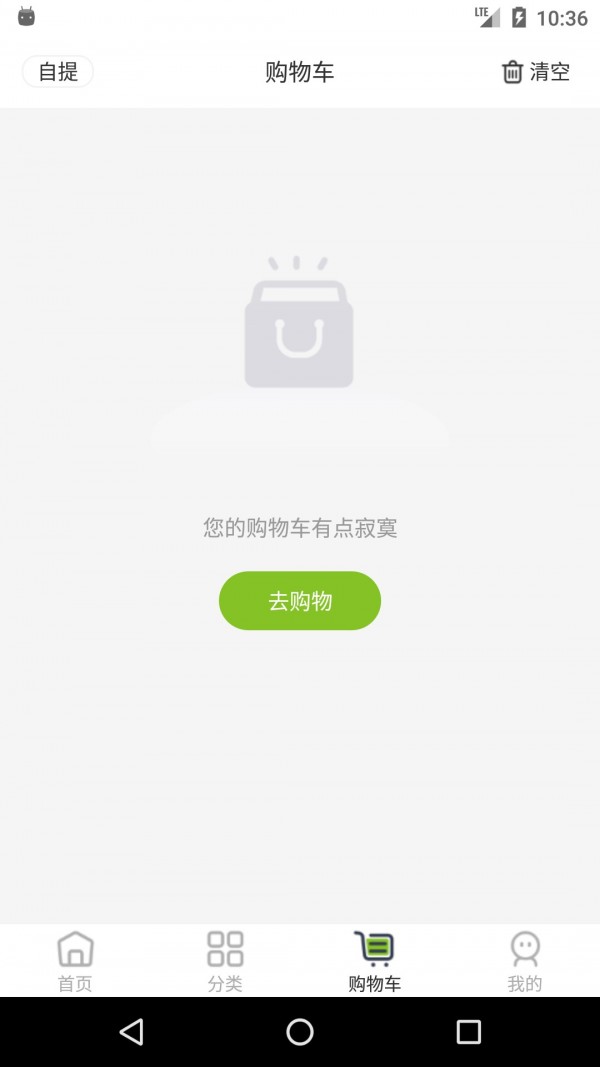Tap the system back button
This screenshot has height=1067, width=600.
[131, 1032]
